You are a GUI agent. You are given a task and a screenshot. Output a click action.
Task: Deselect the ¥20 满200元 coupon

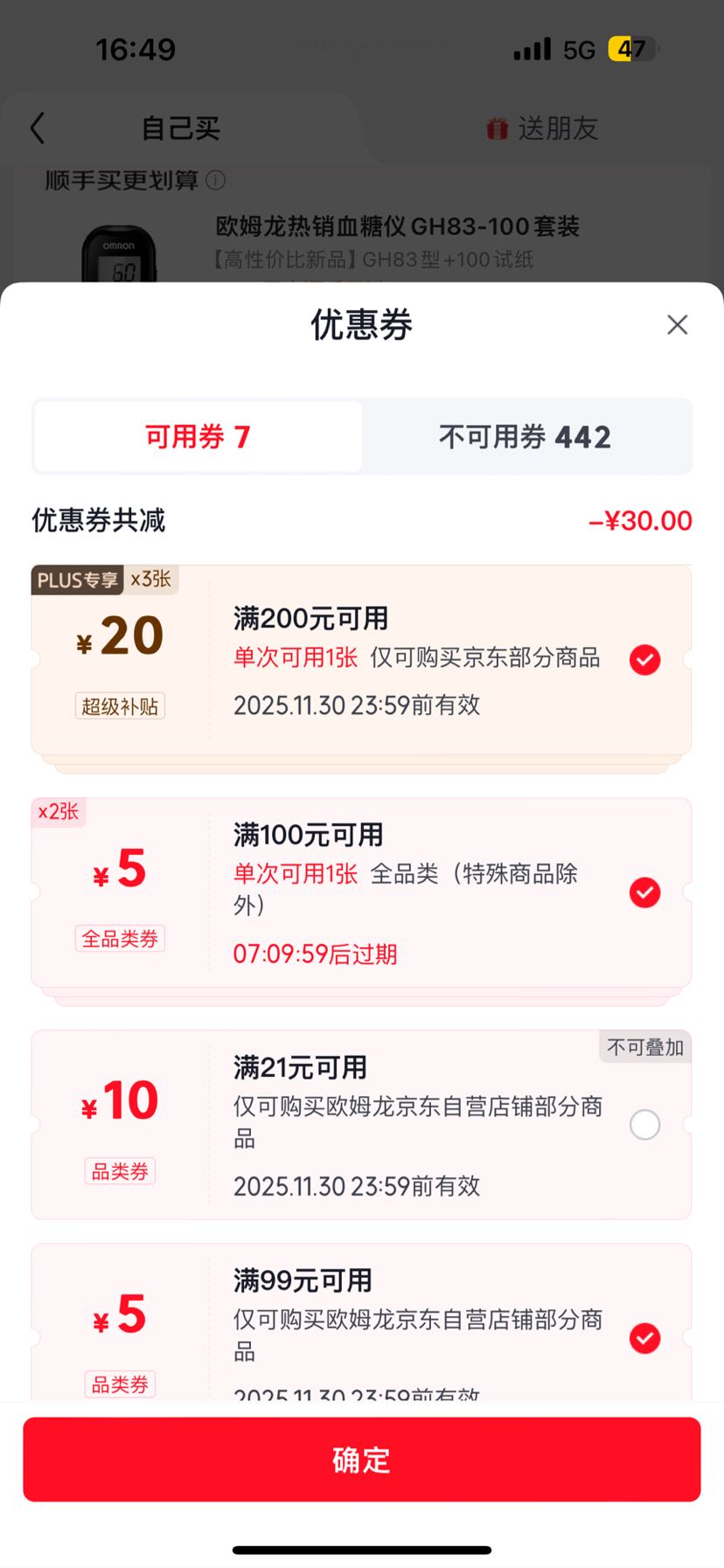click(644, 660)
